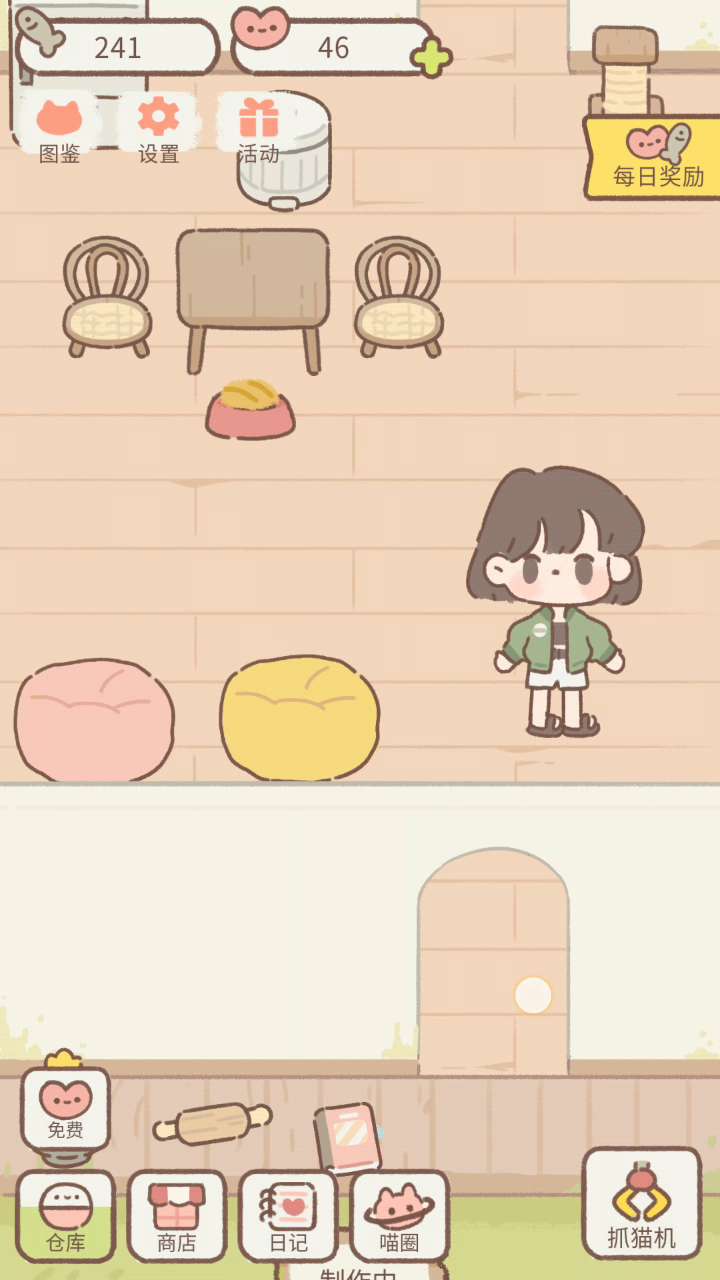Open the 日记 diary
This screenshot has height=1280, width=720.
288,1216
